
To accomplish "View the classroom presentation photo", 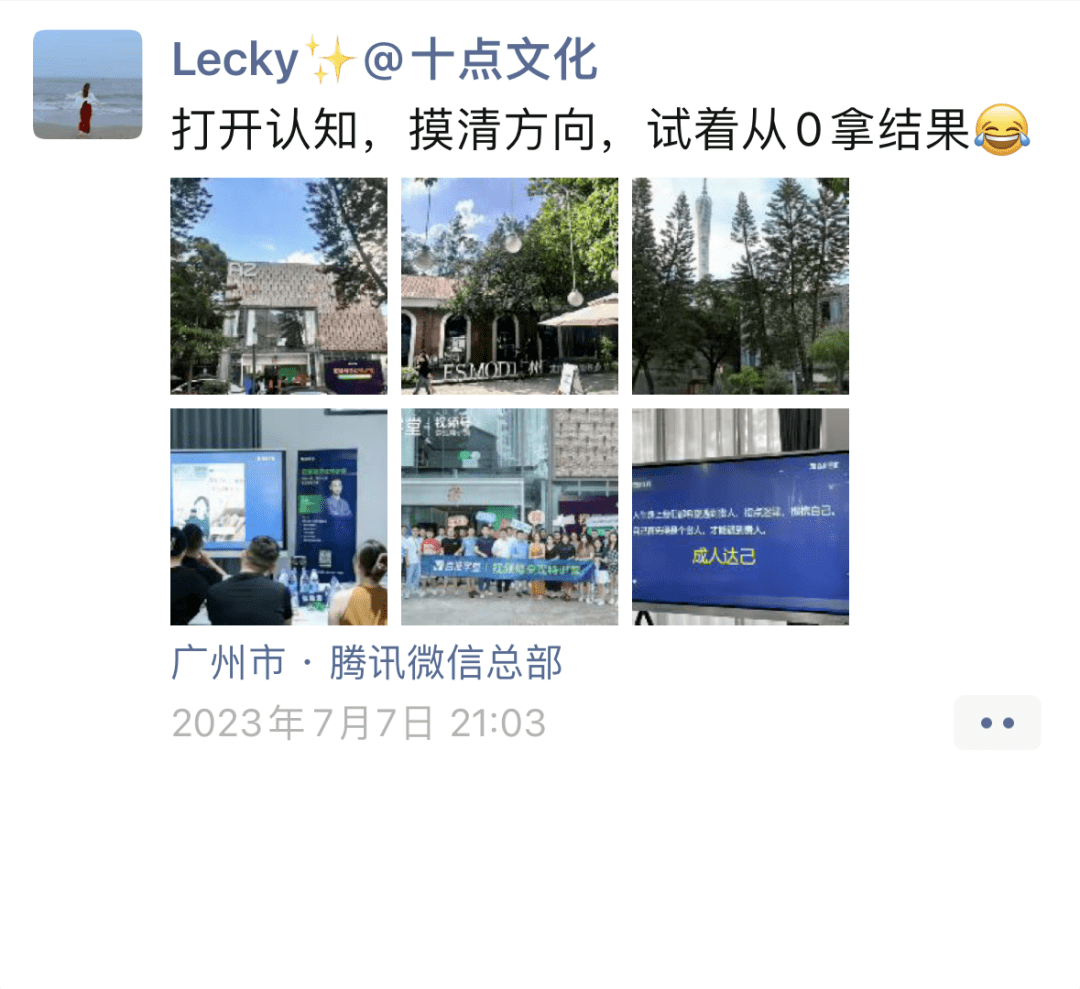I will coord(278,517).
